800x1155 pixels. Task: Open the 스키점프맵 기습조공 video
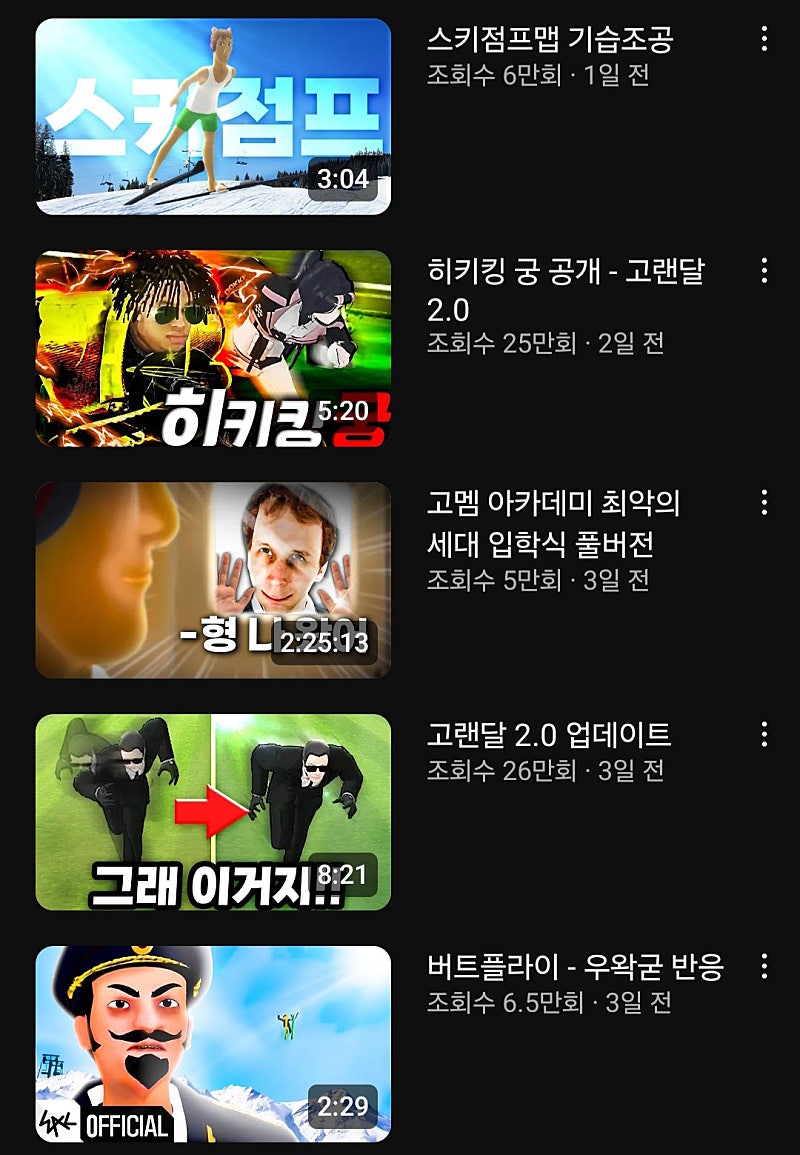[213, 116]
